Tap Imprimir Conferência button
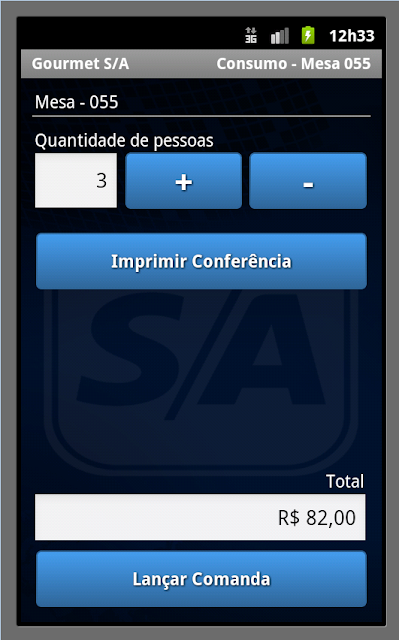 pyautogui.click(x=201, y=261)
